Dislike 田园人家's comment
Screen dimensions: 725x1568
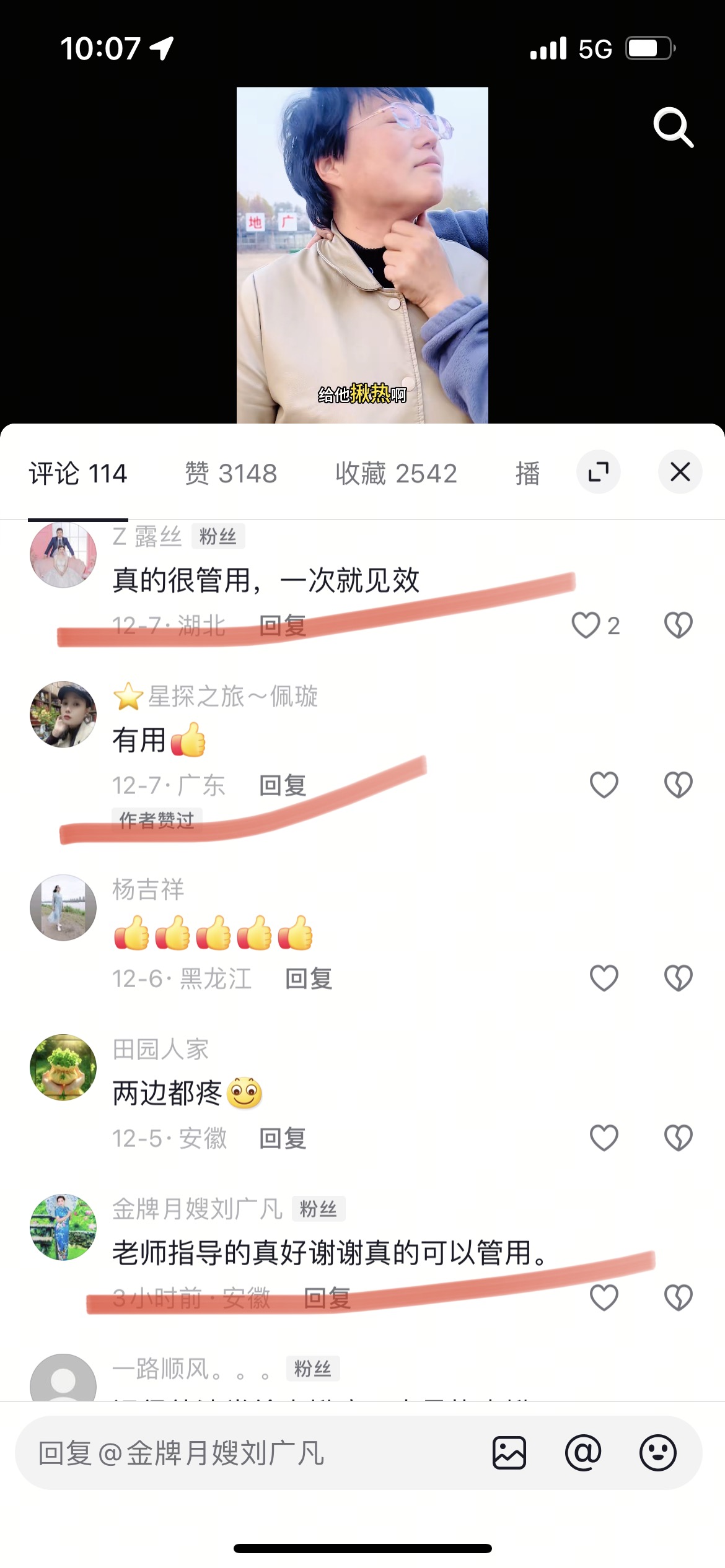pos(678,1138)
